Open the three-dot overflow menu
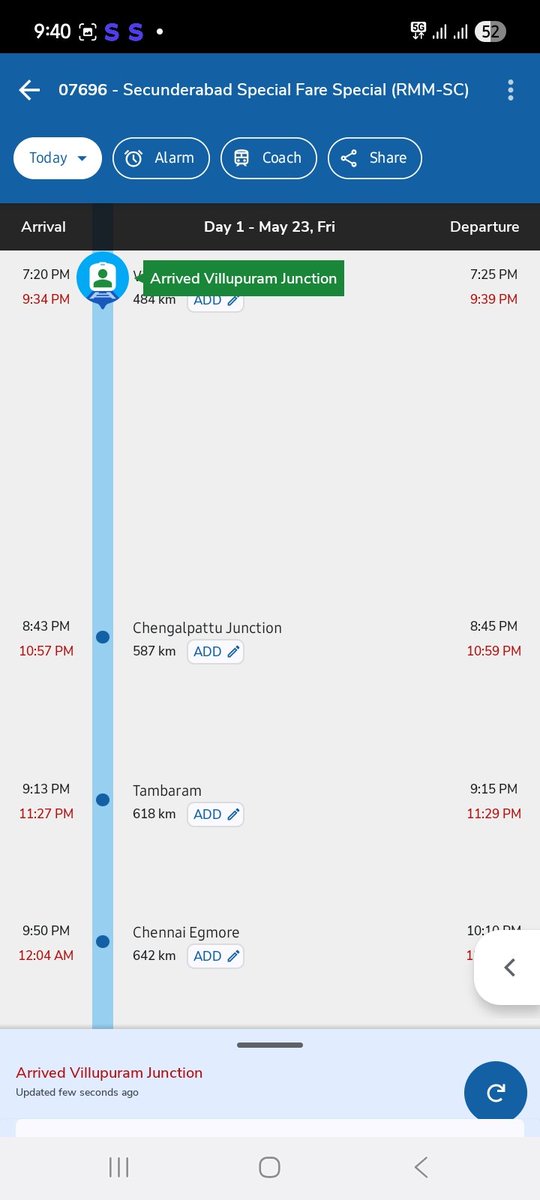Screen dimensions: 540x1200 click(x=510, y=90)
